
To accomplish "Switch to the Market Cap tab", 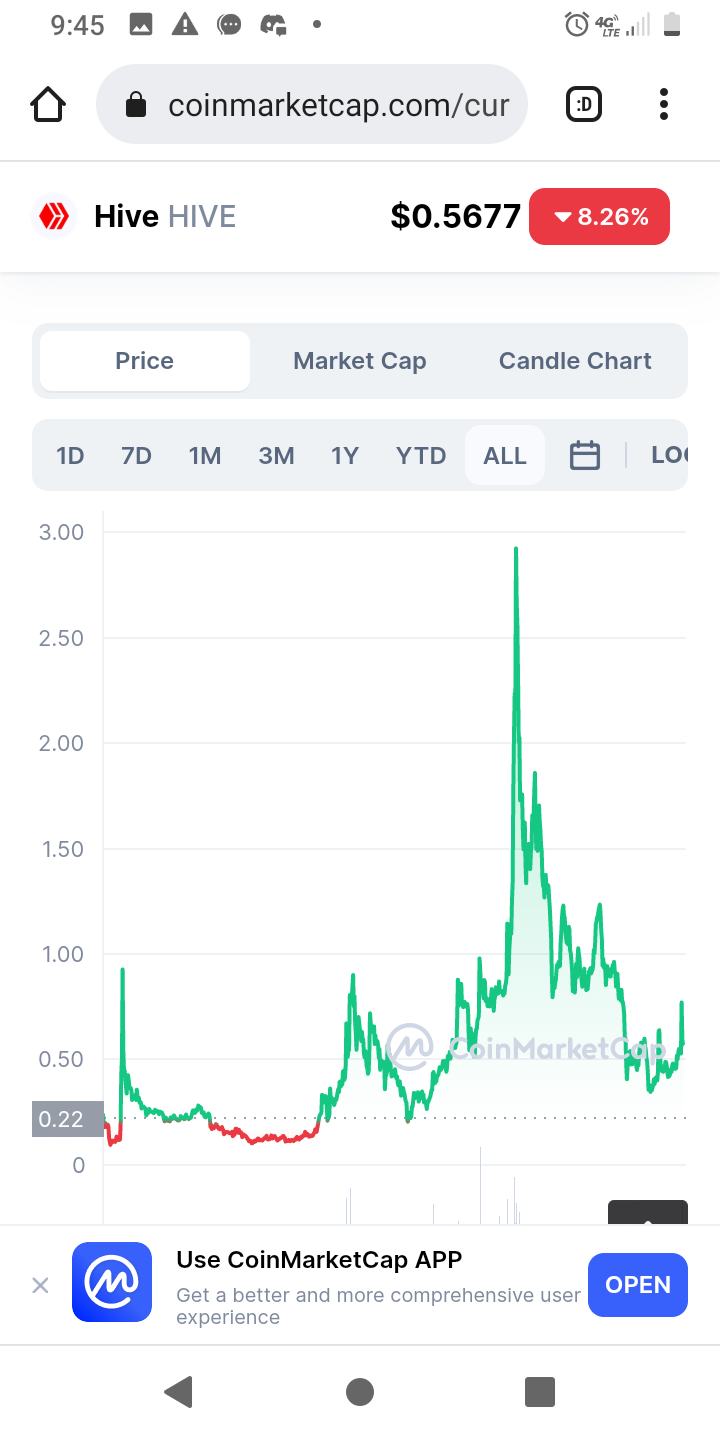I will [360, 361].
